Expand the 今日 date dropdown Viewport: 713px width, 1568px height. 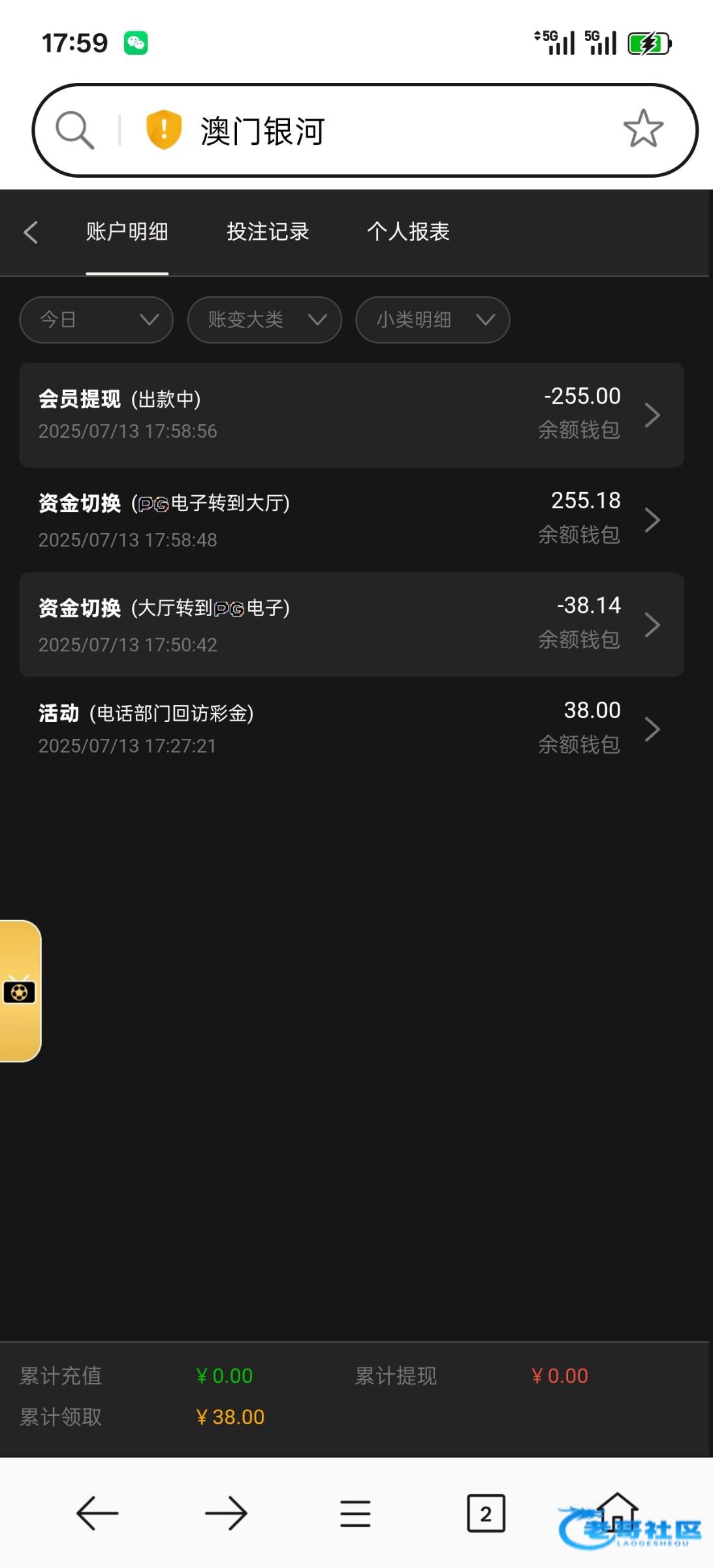coord(97,319)
